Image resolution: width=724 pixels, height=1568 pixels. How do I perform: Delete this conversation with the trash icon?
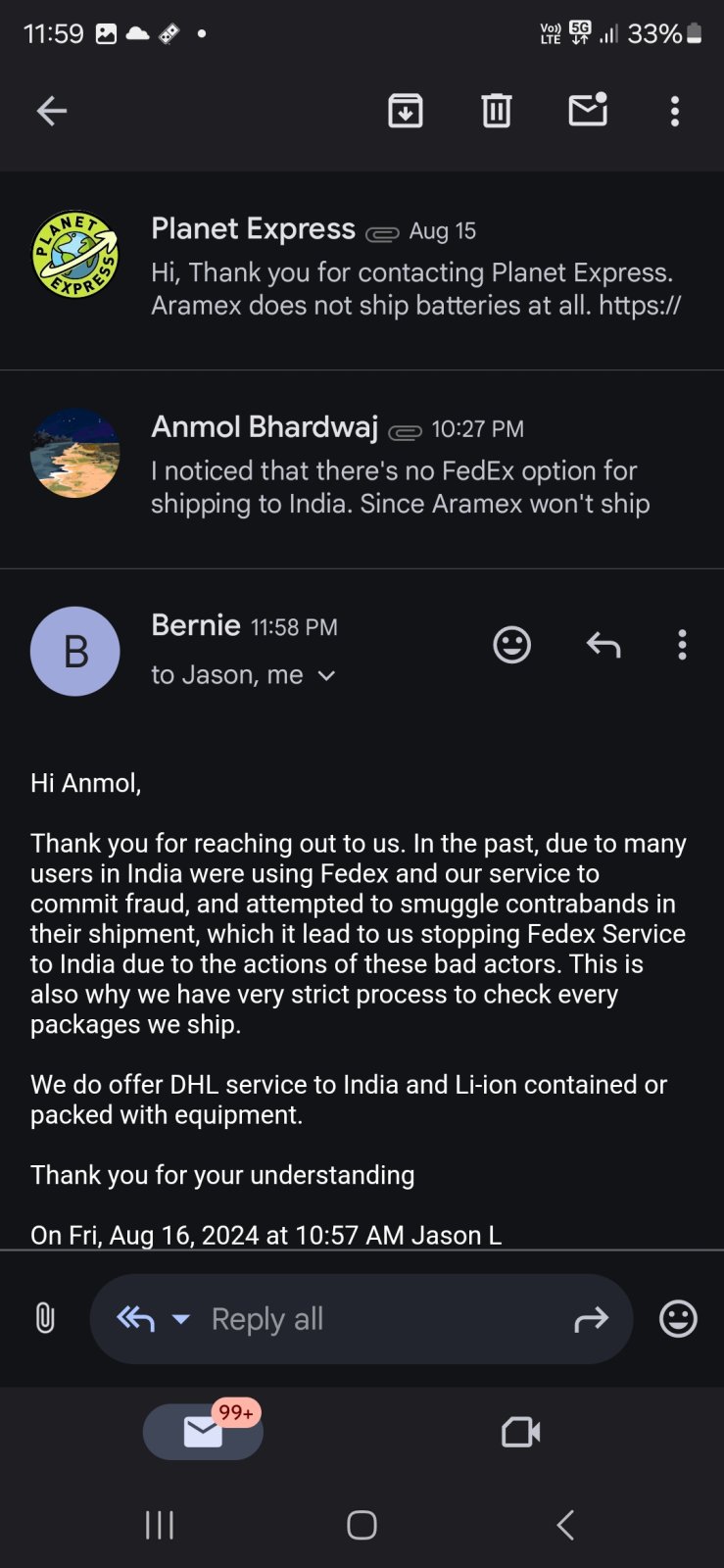click(497, 111)
